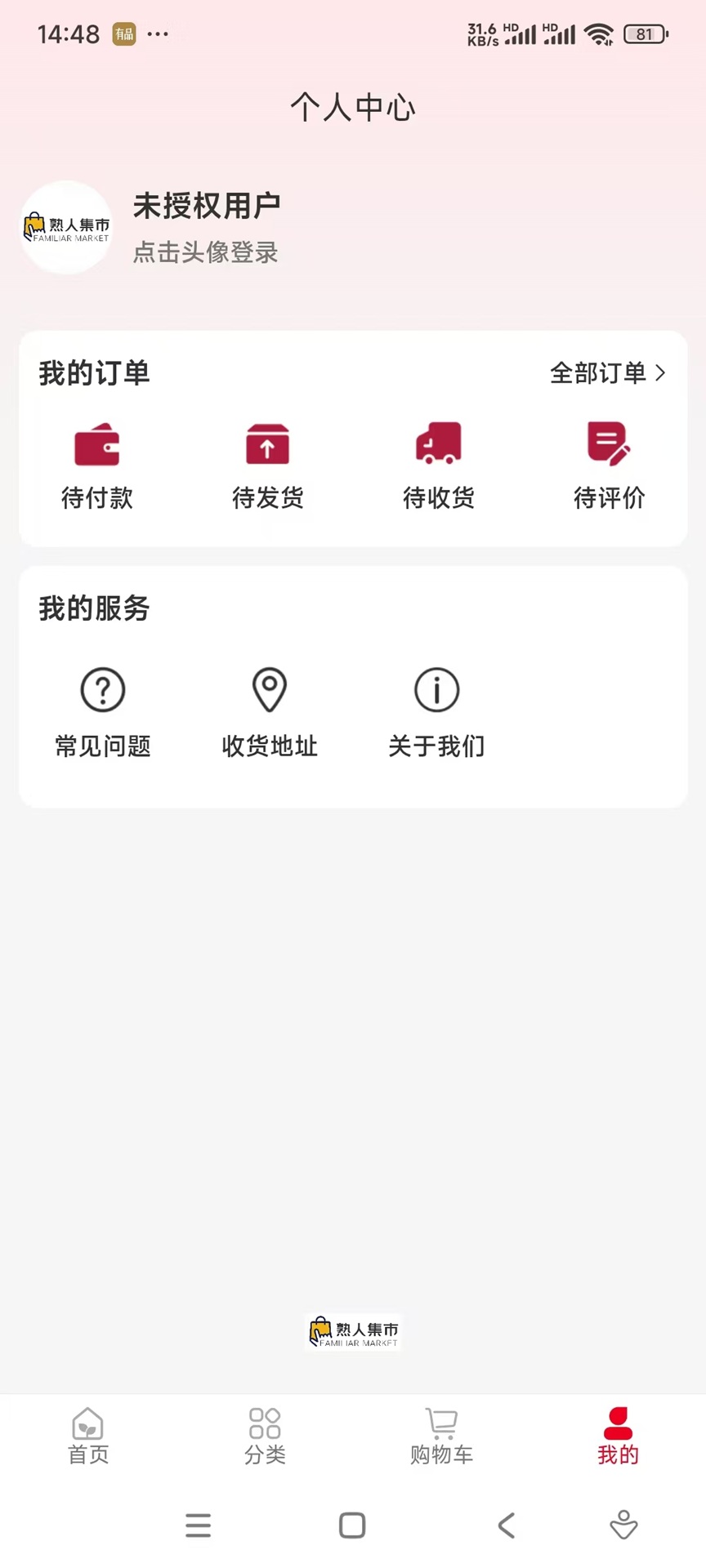This screenshot has width=706, height=1568.
Task: Select the 我的 tab at bottom
Action: click(x=618, y=1436)
